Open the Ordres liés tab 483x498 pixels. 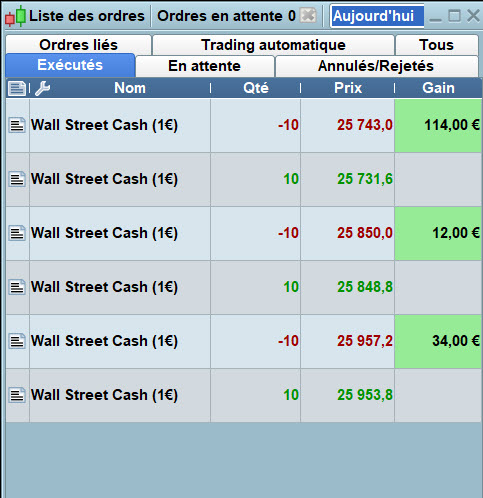click(78, 45)
